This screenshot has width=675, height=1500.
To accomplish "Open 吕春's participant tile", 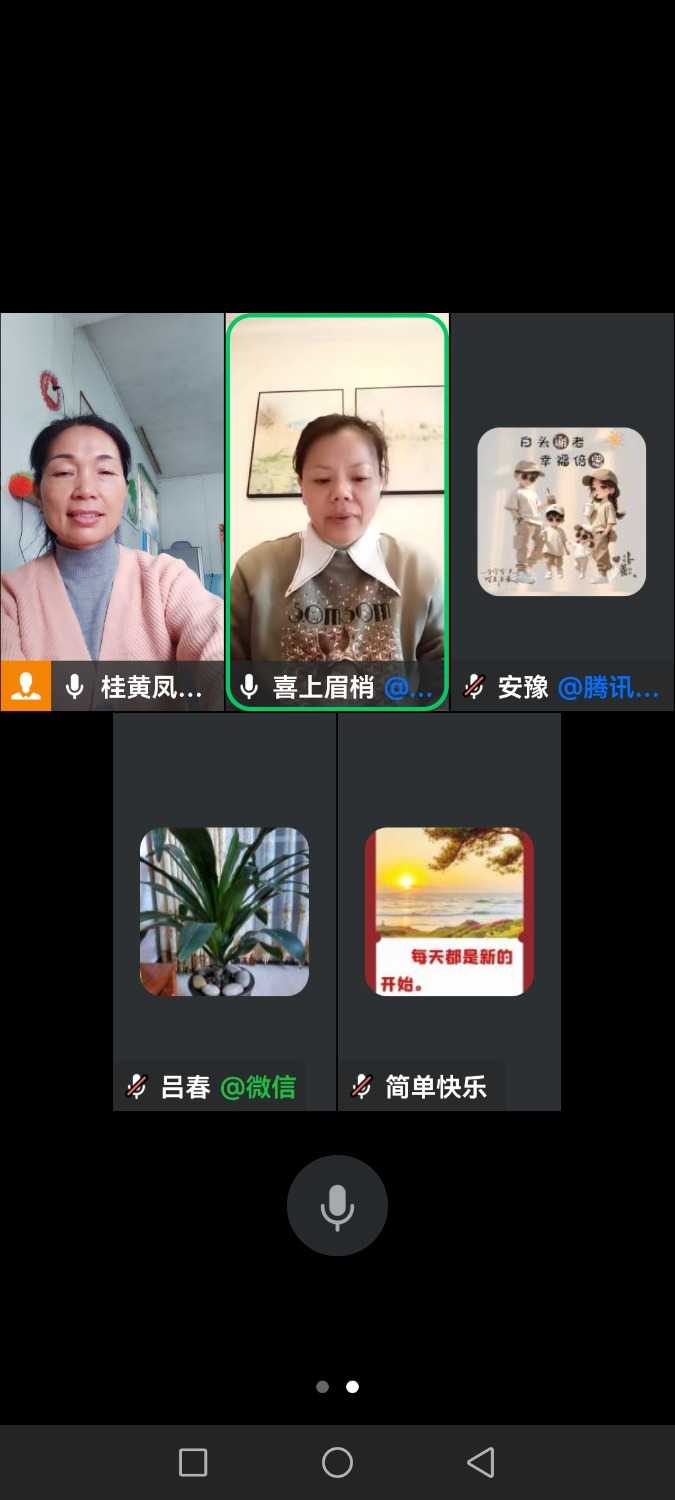I will pos(224,910).
